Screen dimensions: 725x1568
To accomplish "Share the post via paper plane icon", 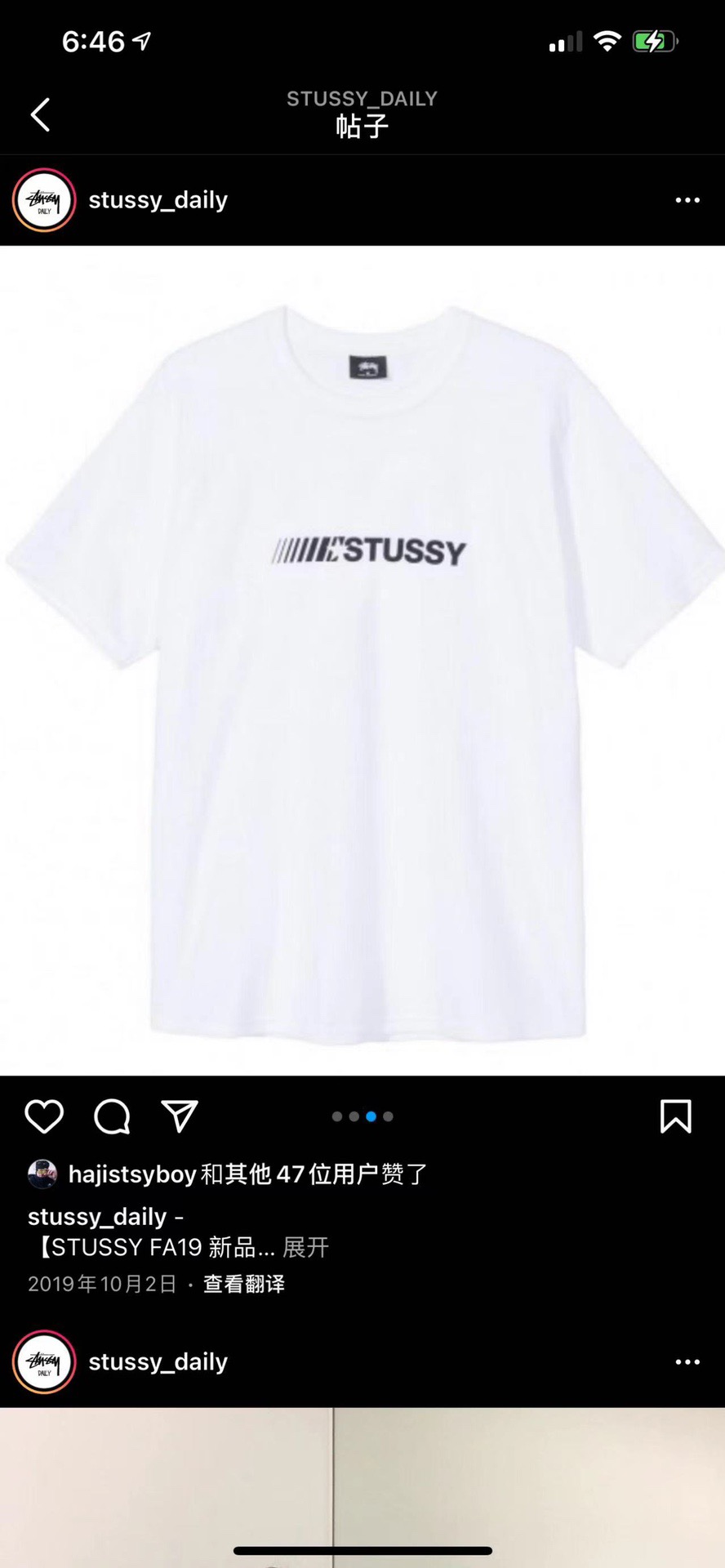I will tap(180, 1116).
